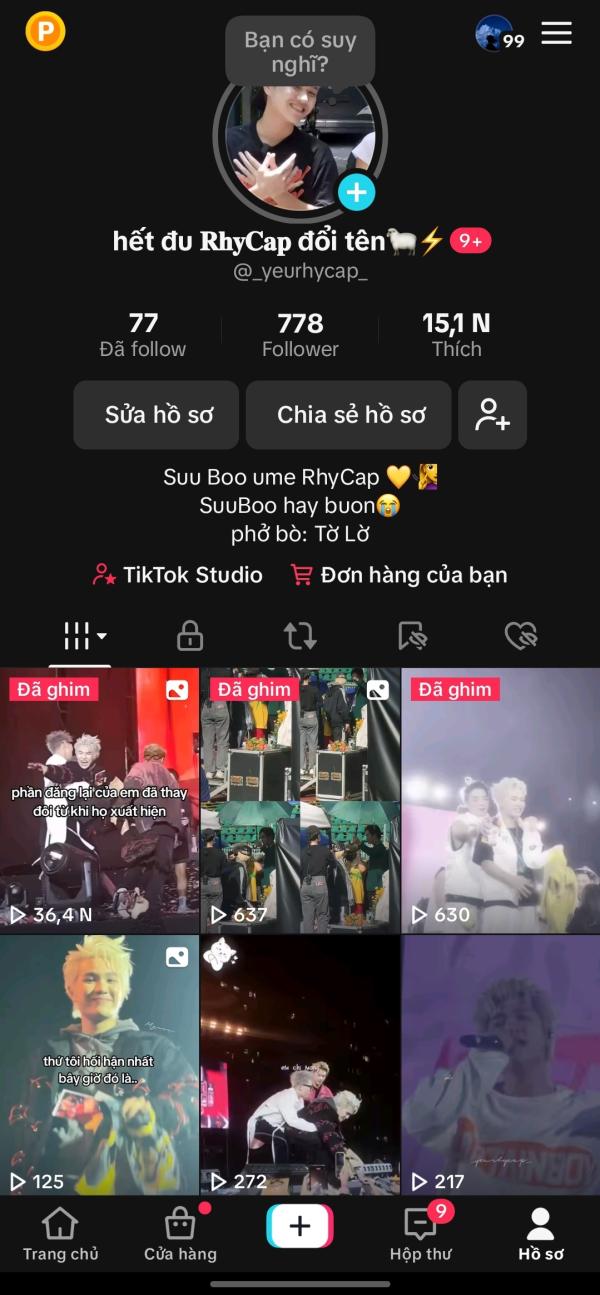600x1295 pixels.
Task: Tap the plus badge on profile photo
Action: coord(356,191)
